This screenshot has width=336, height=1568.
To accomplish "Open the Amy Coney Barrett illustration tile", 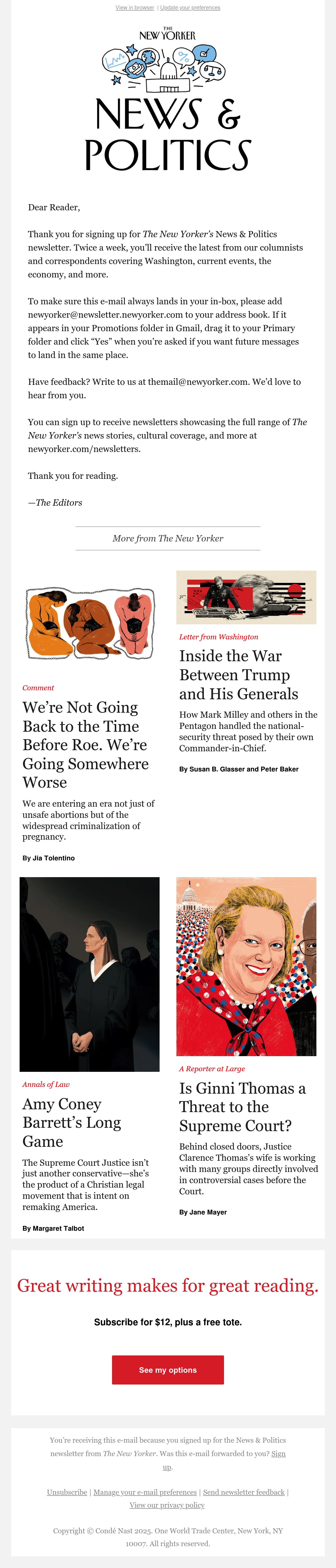I will pos(90,974).
